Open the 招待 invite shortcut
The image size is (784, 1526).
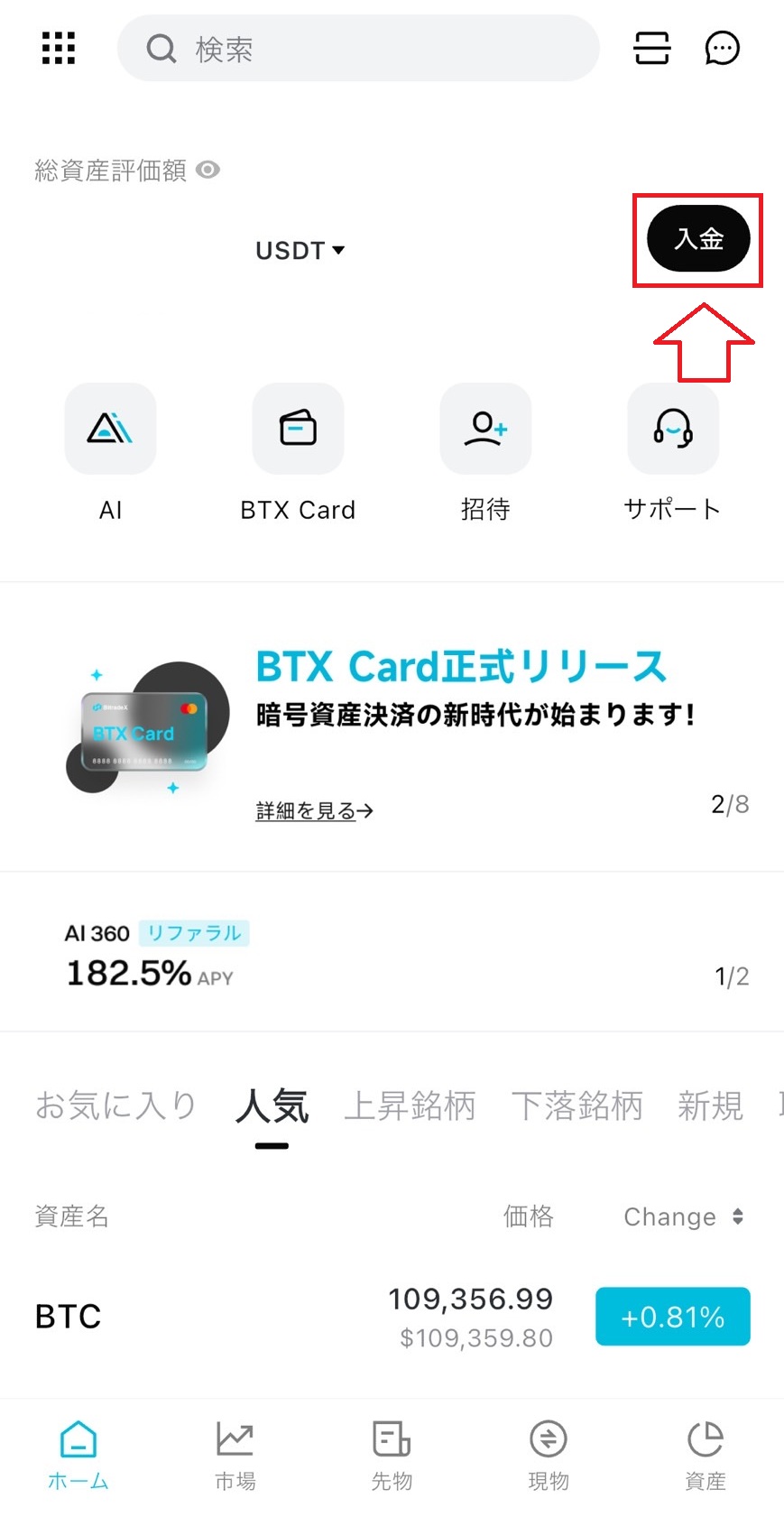pyautogui.click(x=485, y=429)
